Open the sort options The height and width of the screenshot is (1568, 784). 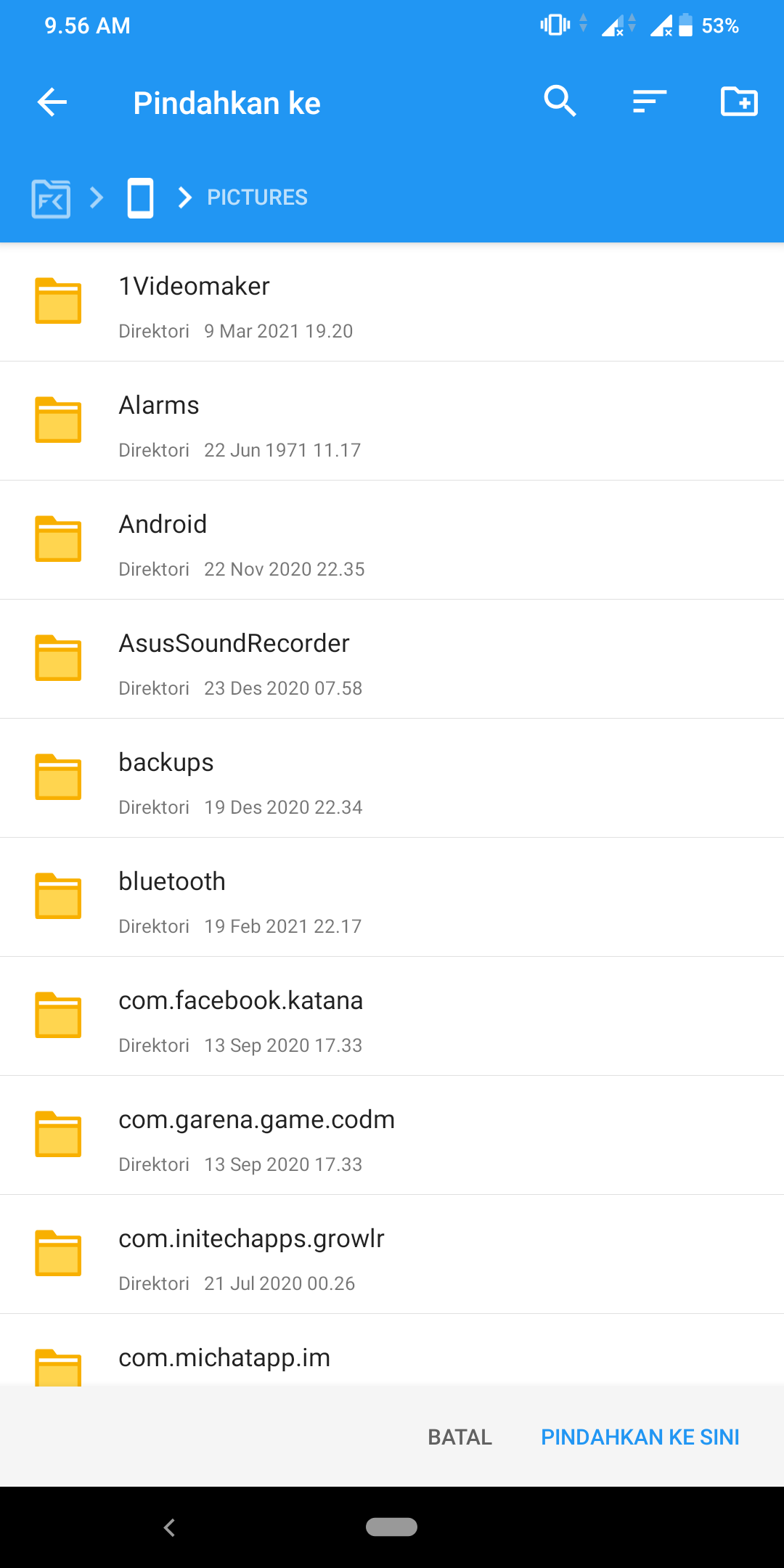649,102
